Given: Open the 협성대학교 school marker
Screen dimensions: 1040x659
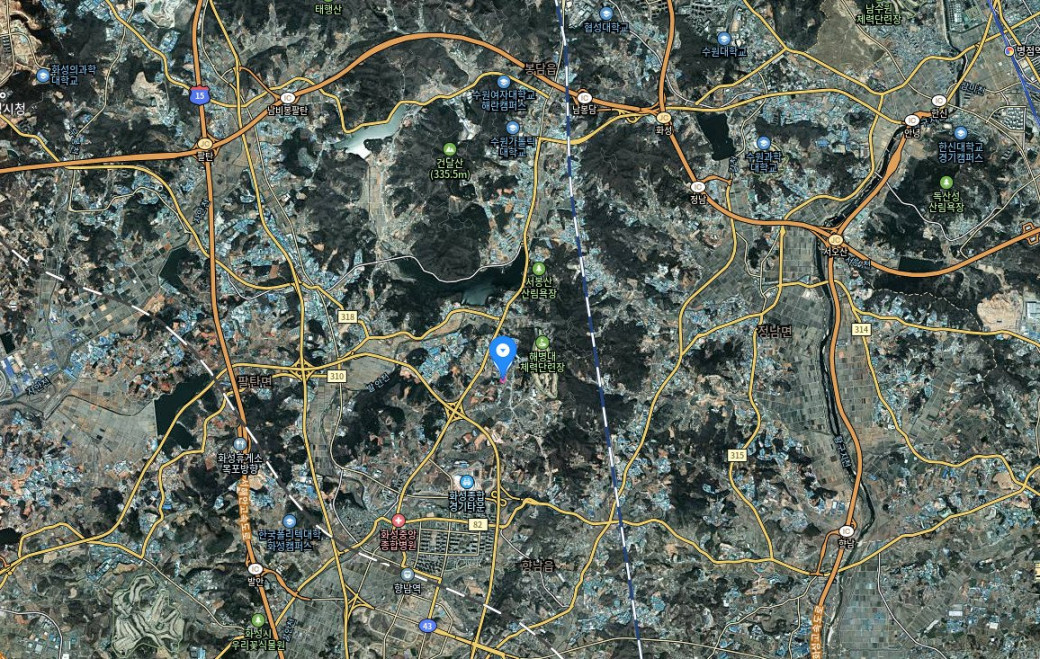Looking at the screenshot, I should click(606, 13).
